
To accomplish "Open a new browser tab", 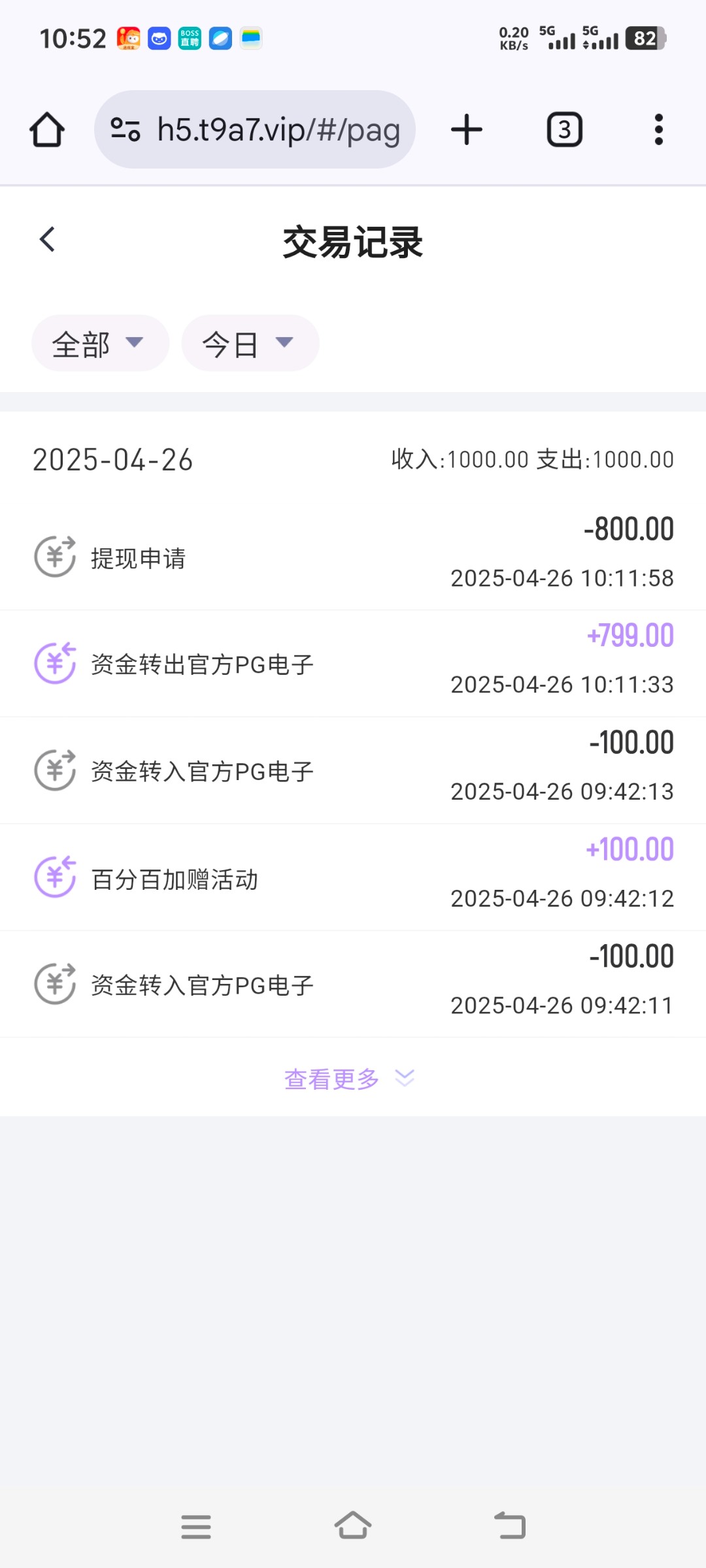I will pyautogui.click(x=467, y=129).
